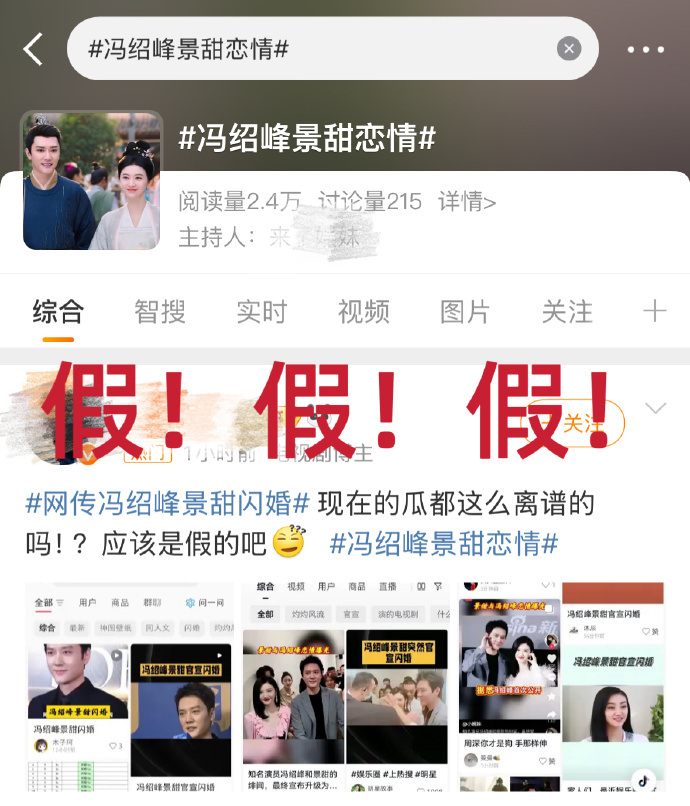Expand the post options chevron

pos(656,409)
